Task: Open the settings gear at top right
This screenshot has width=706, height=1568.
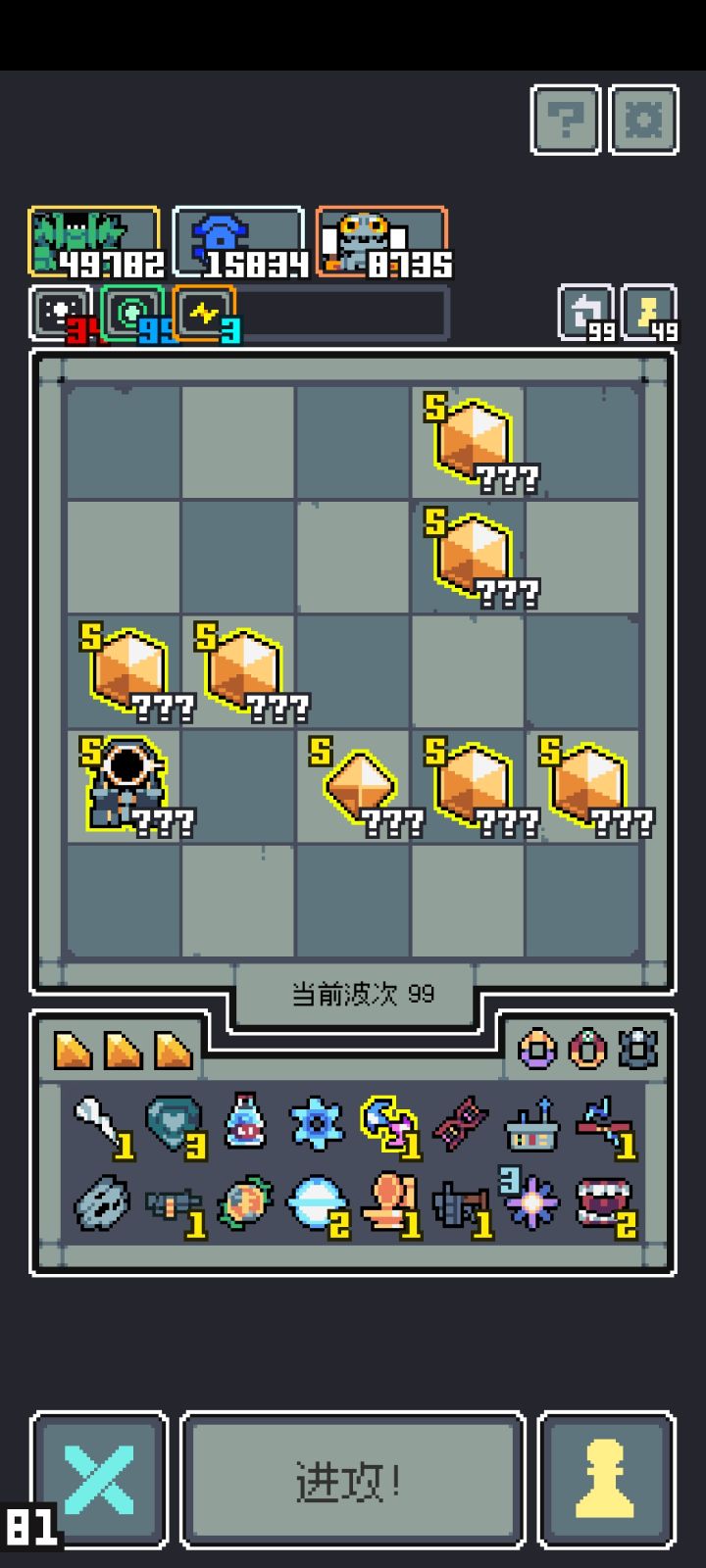Action: click(x=643, y=122)
